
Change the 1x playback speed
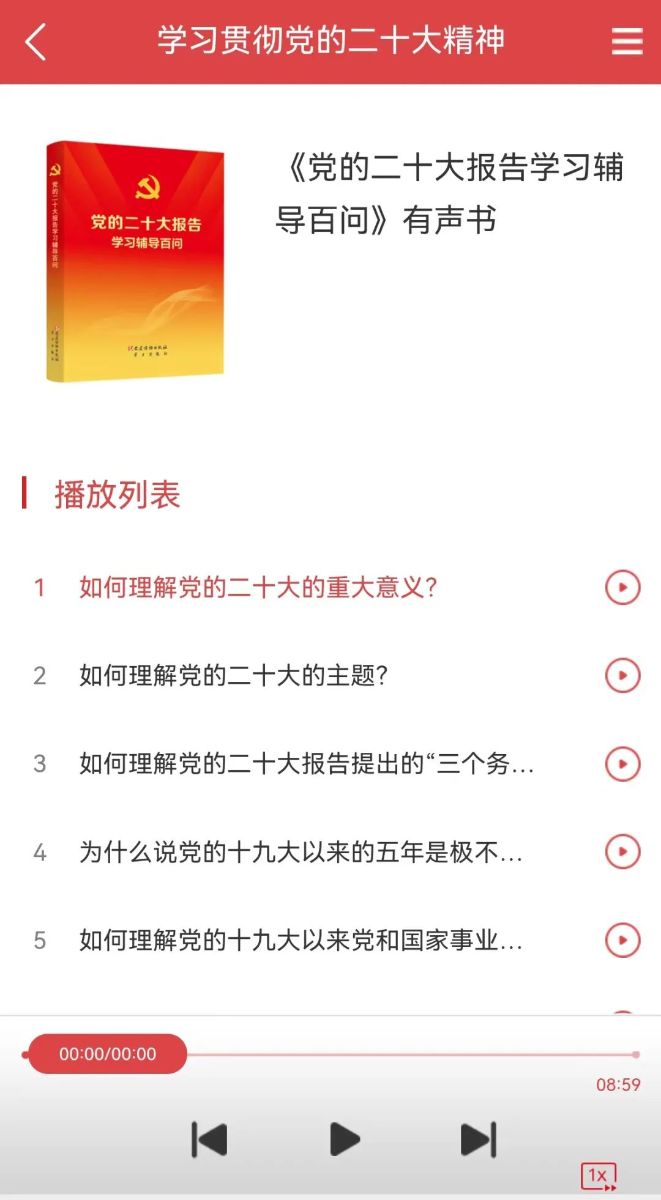[599, 1176]
